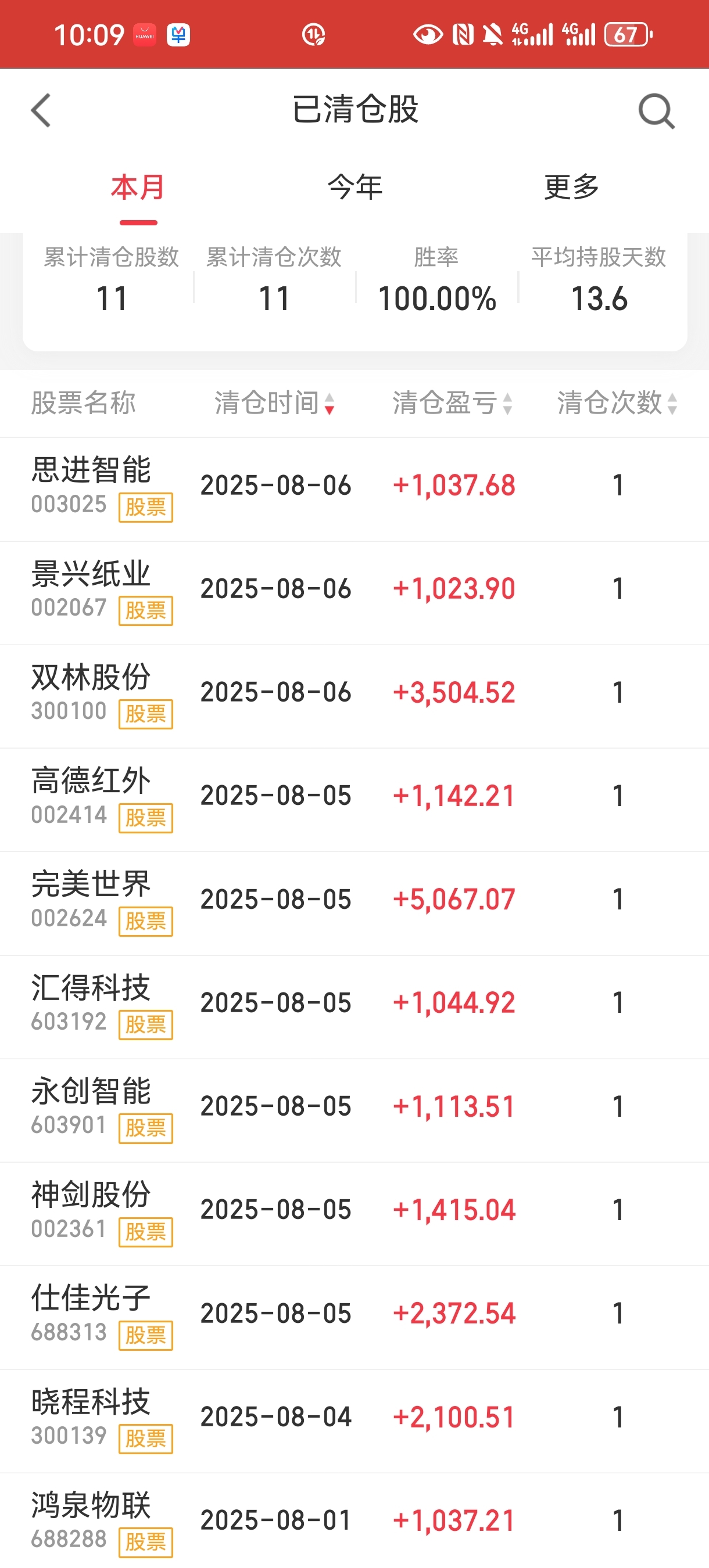Image resolution: width=709 pixels, height=1568 pixels.
Task: View details for 完美世界 002624
Action: point(354,903)
